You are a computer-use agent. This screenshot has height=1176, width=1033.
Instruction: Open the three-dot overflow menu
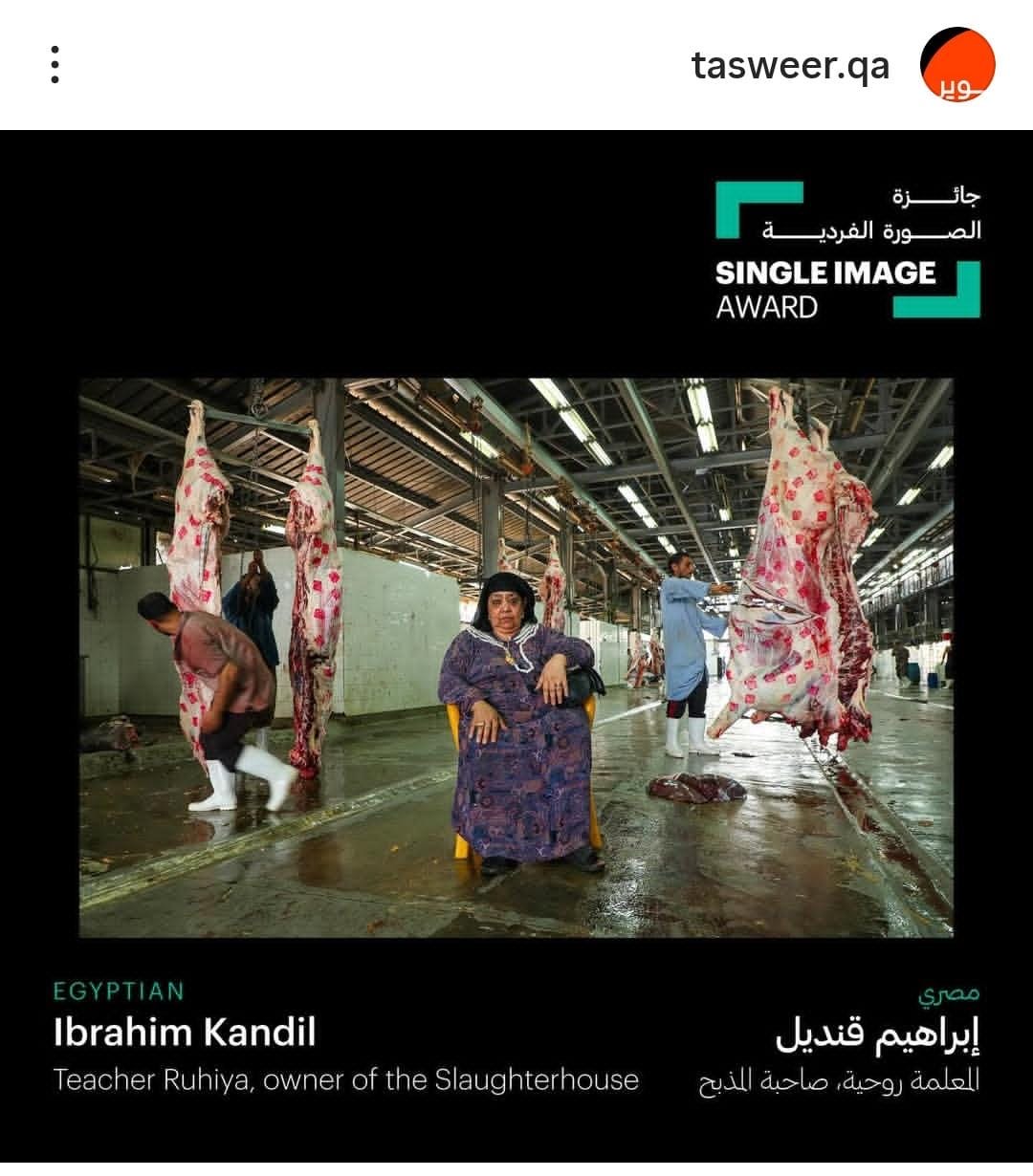click(55, 65)
